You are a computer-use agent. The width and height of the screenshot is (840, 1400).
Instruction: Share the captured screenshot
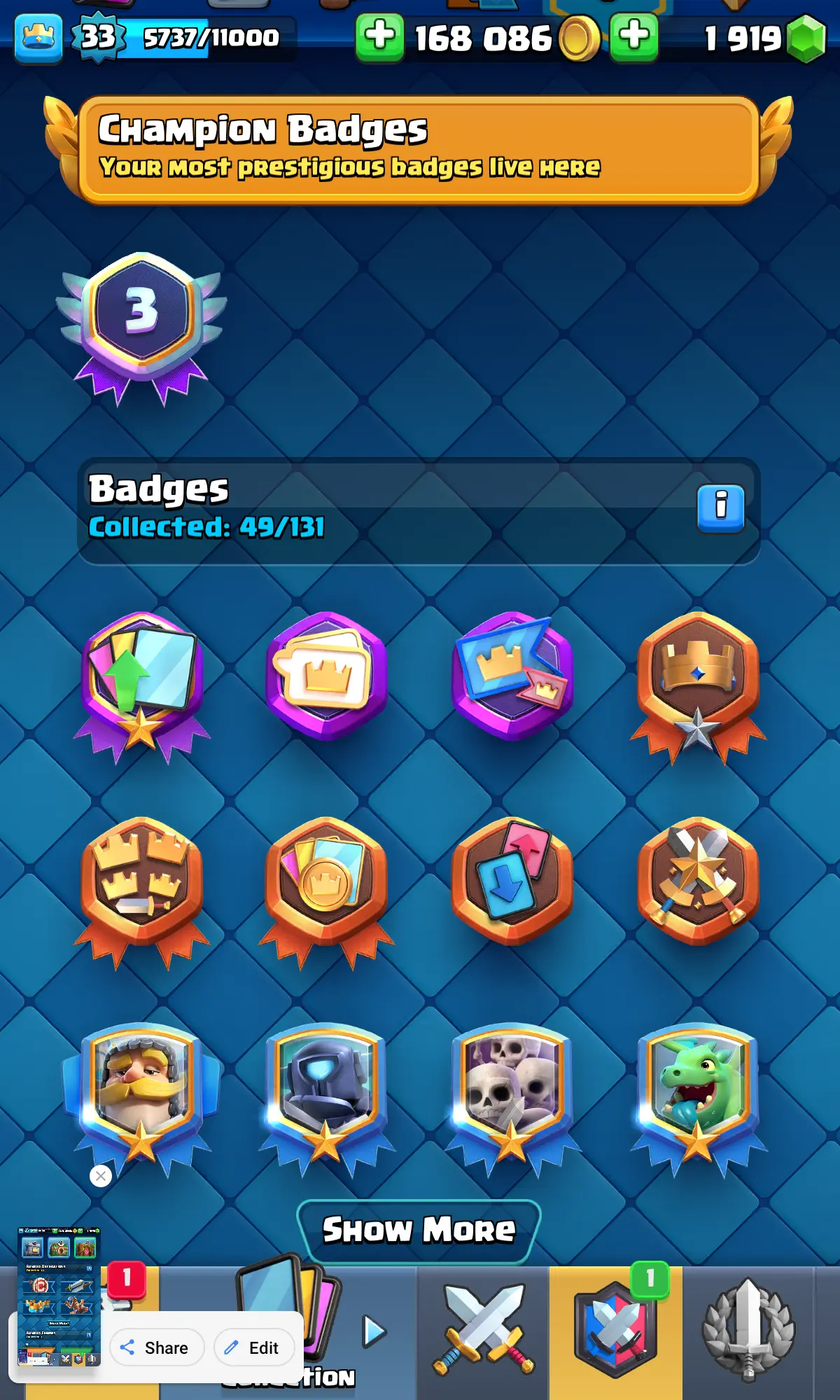tap(156, 1347)
